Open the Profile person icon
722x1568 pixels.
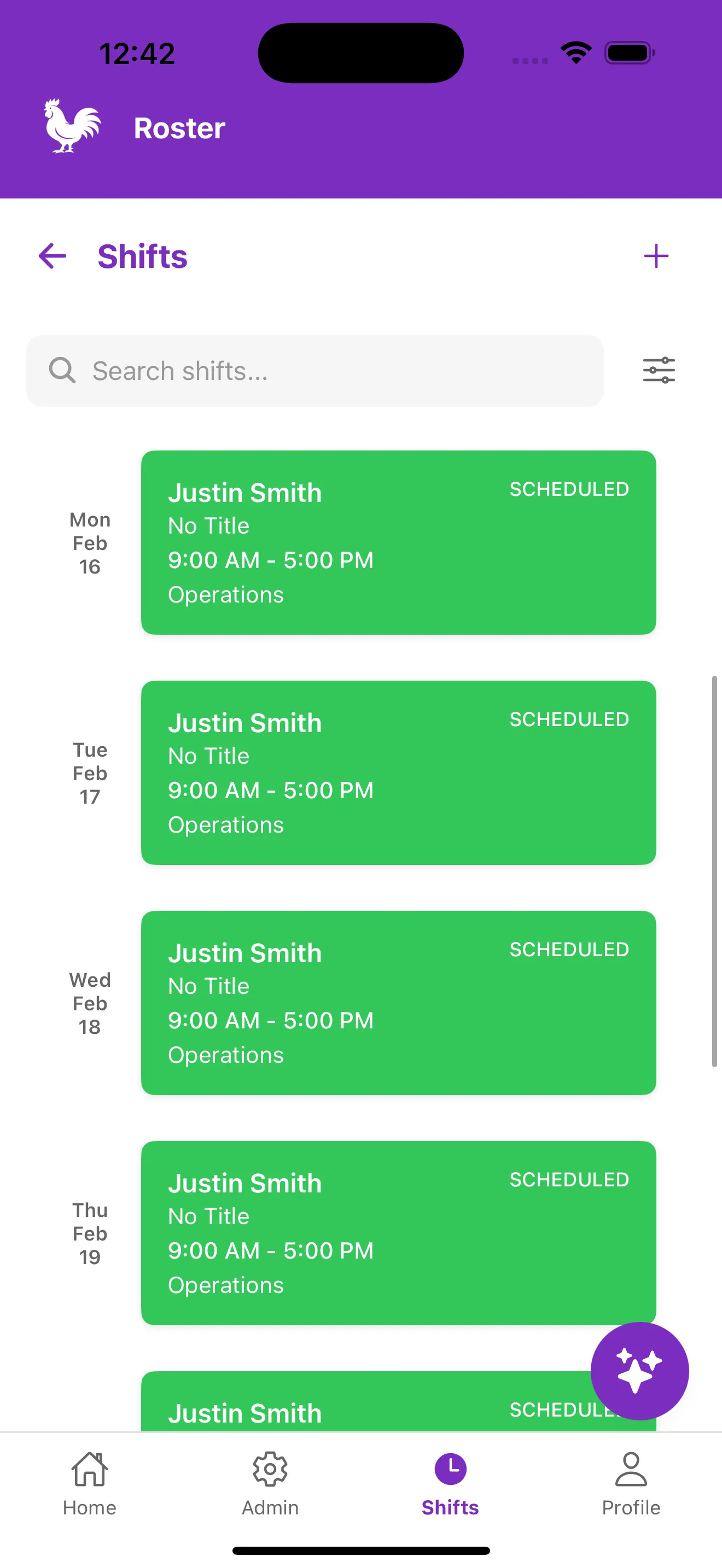pos(631,1468)
